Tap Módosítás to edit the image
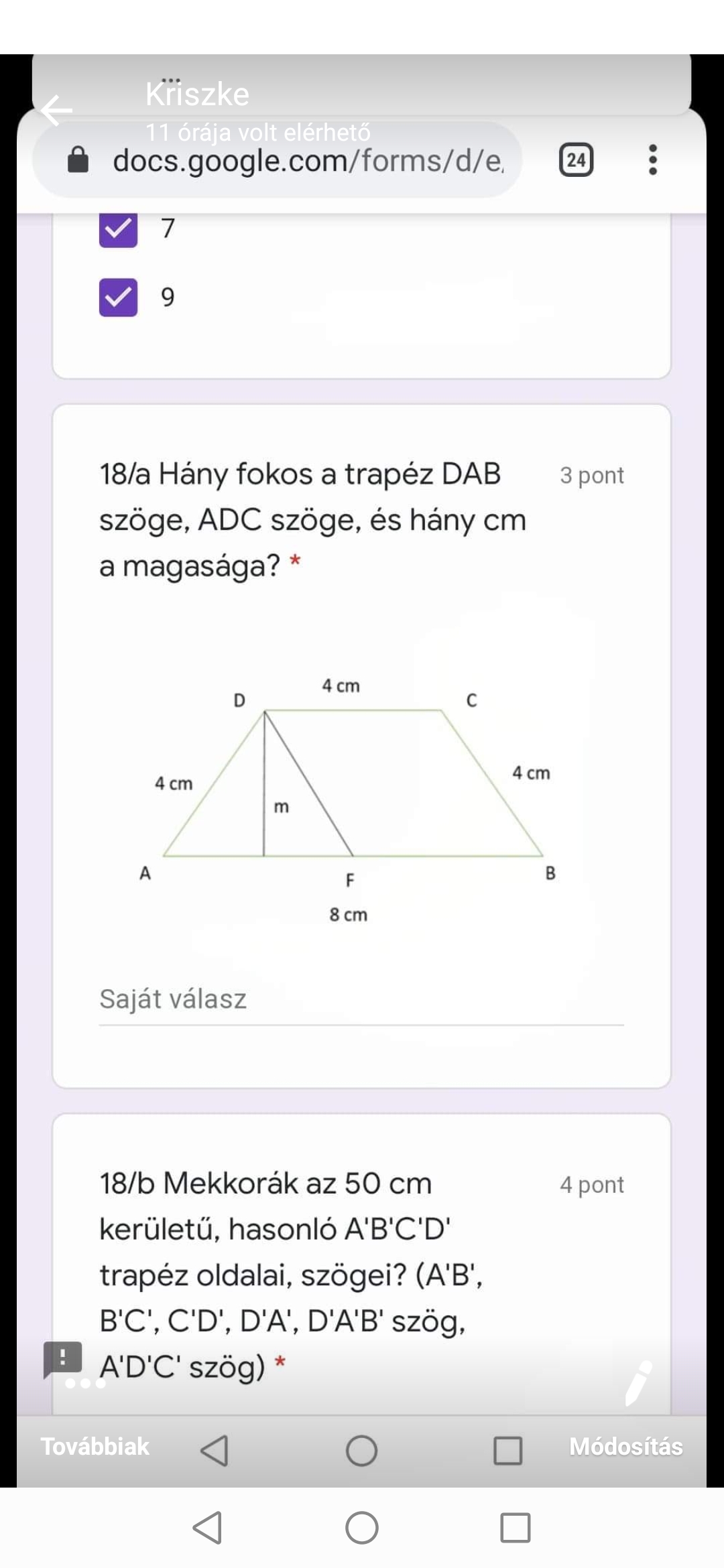The height and width of the screenshot is (1568, 724). [625, 1446]
